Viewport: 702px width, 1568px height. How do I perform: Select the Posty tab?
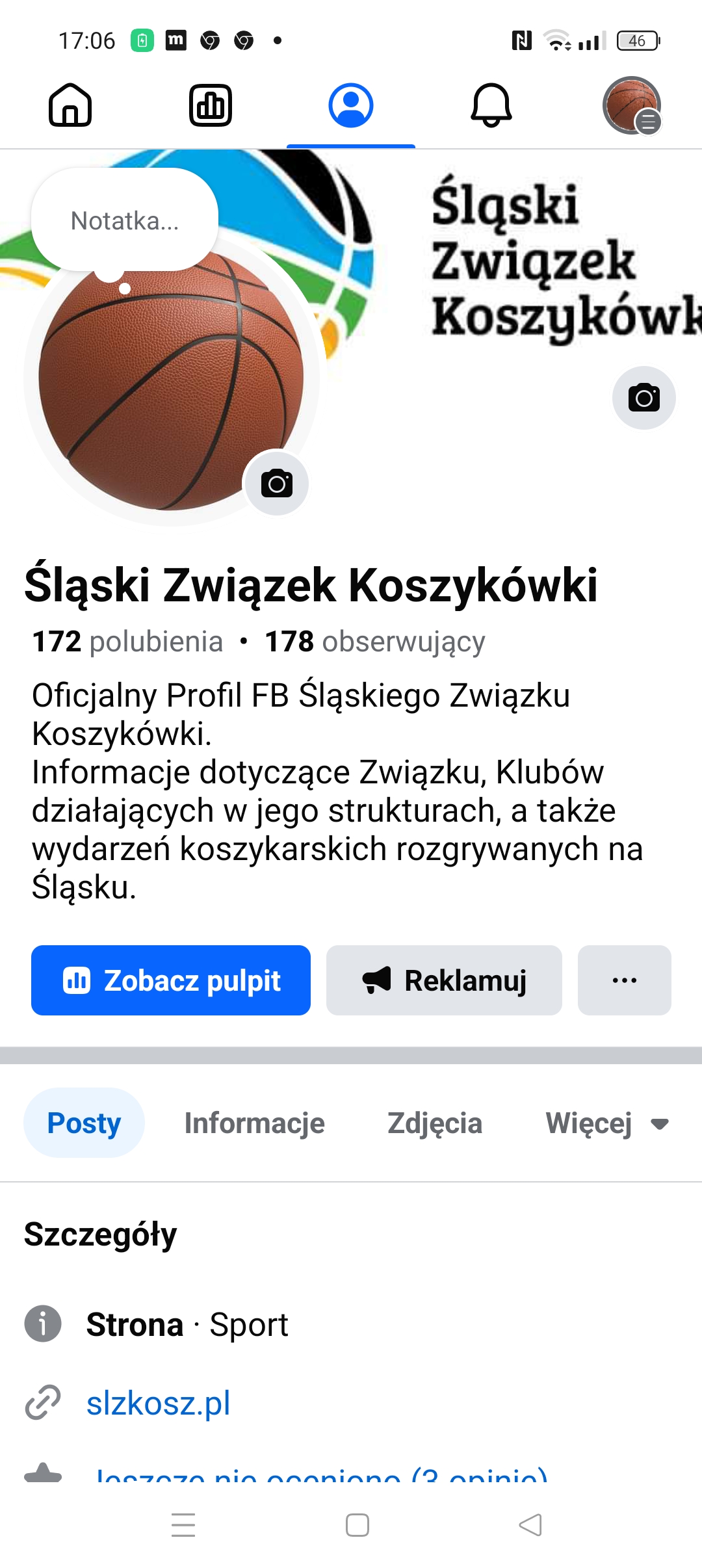point(84,1123)
